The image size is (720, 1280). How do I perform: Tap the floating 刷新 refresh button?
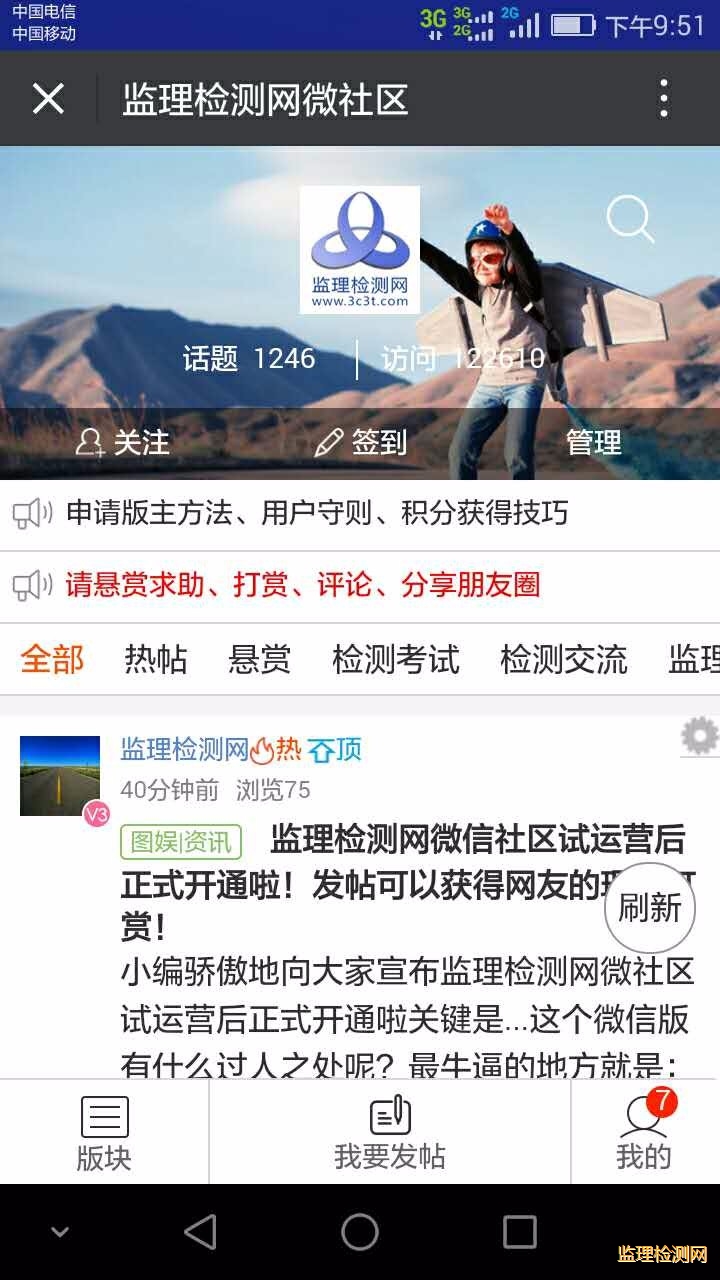pyautogui.click(x=650, y=908)
